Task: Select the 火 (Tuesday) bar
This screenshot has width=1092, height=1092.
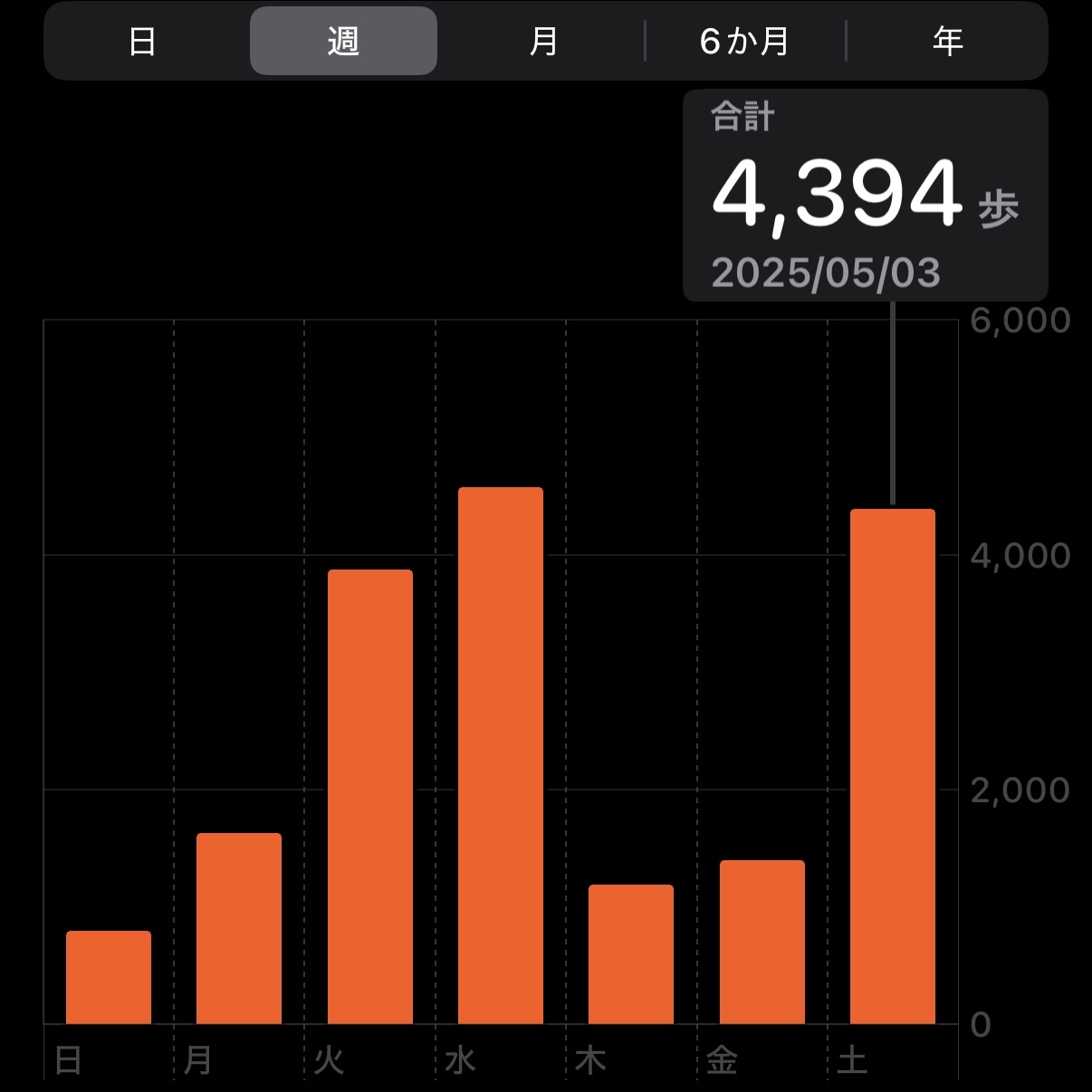Action: point(370,797)
